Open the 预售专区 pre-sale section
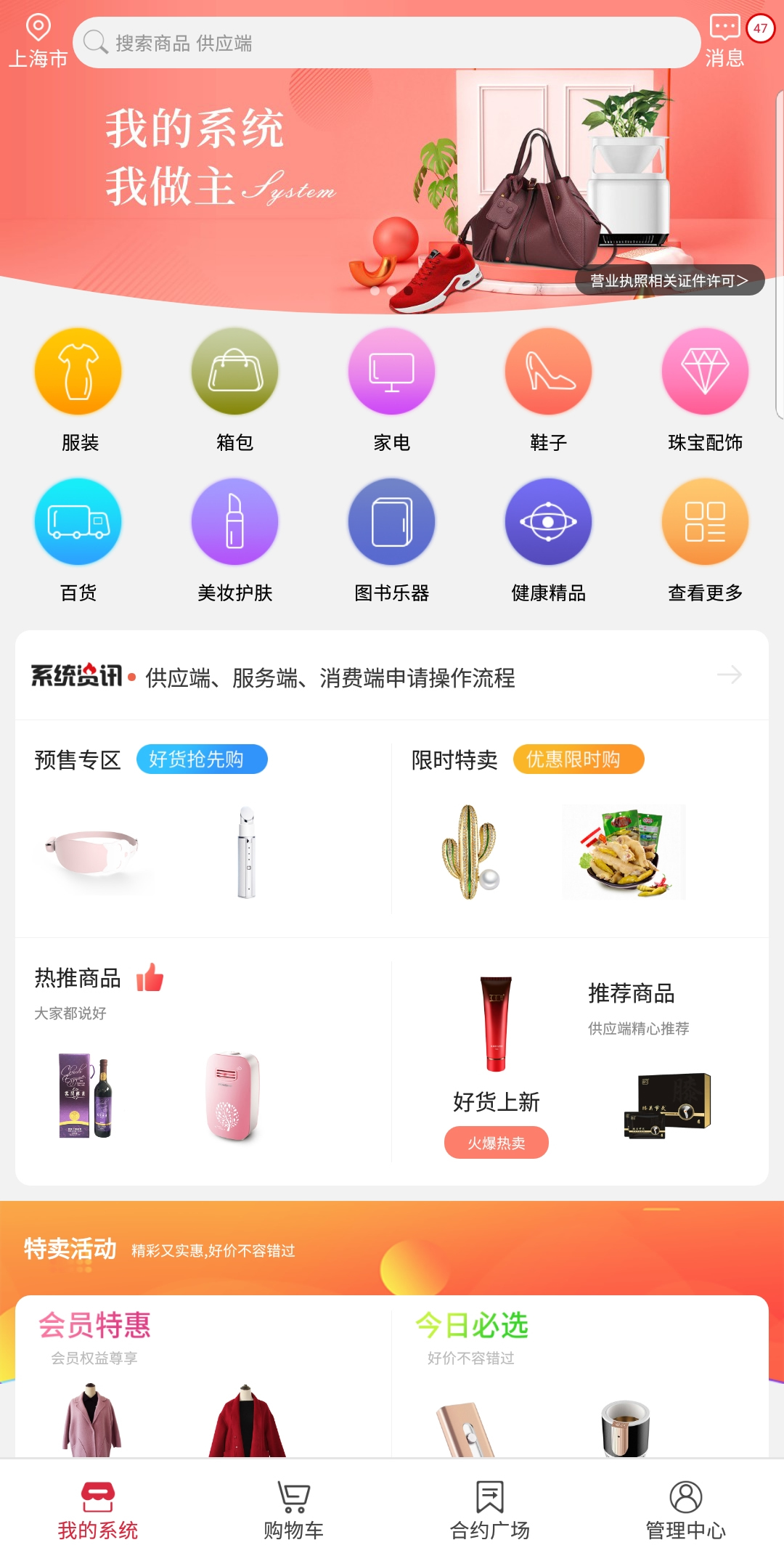784x1561 pixels. [x=78, y=760]
